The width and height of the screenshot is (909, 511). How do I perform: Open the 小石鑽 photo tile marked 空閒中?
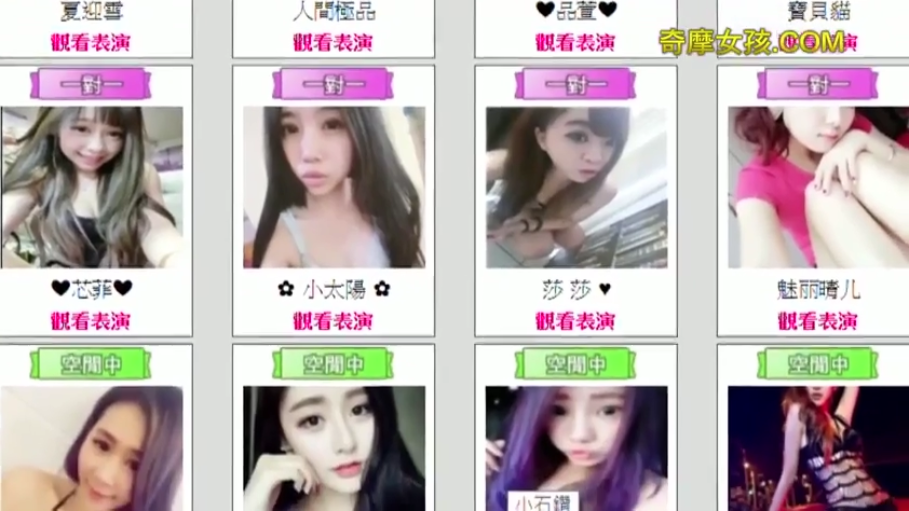[x=575, y=445]
